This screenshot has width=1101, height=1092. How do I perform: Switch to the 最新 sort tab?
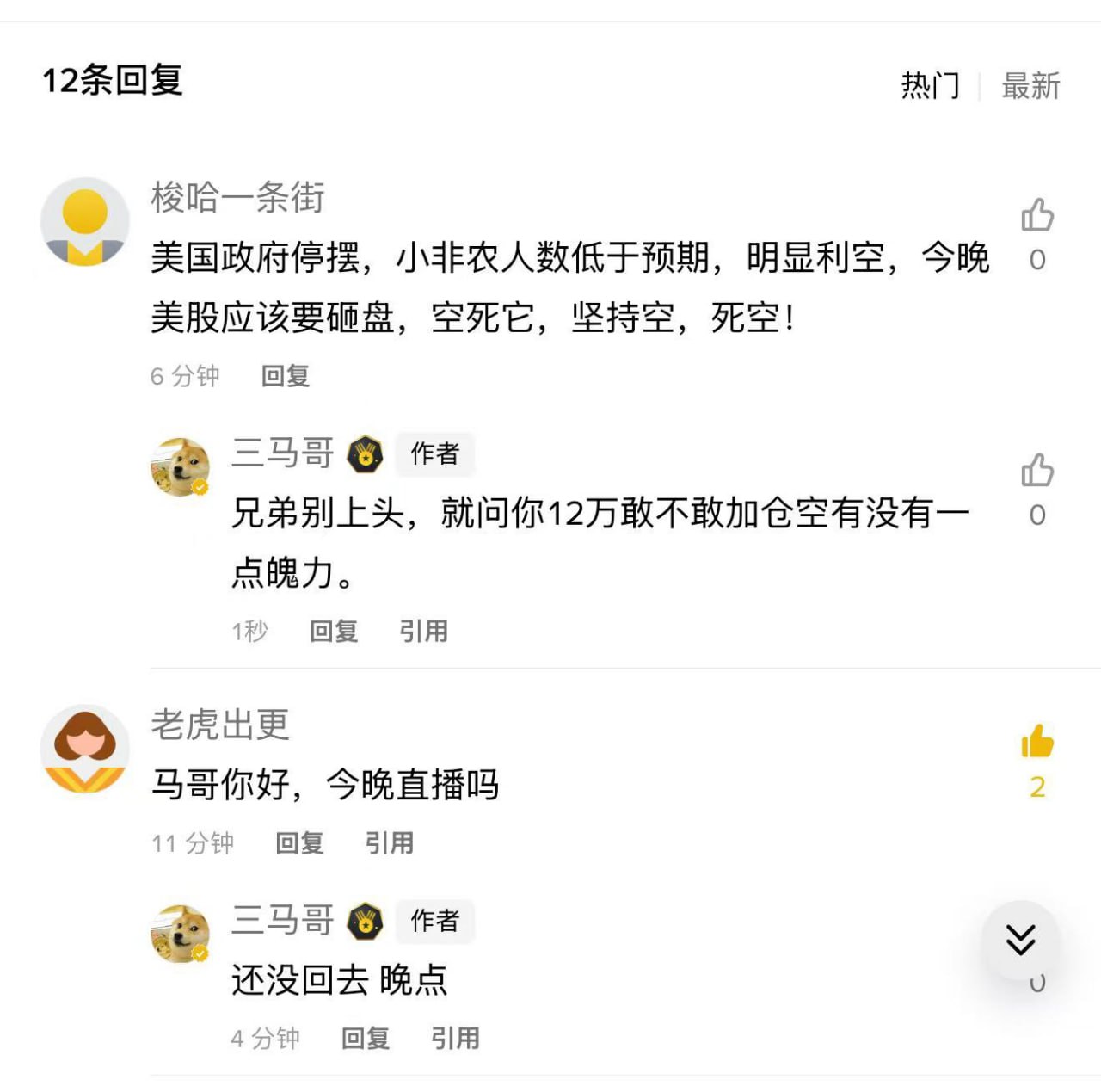[1030, 85]
